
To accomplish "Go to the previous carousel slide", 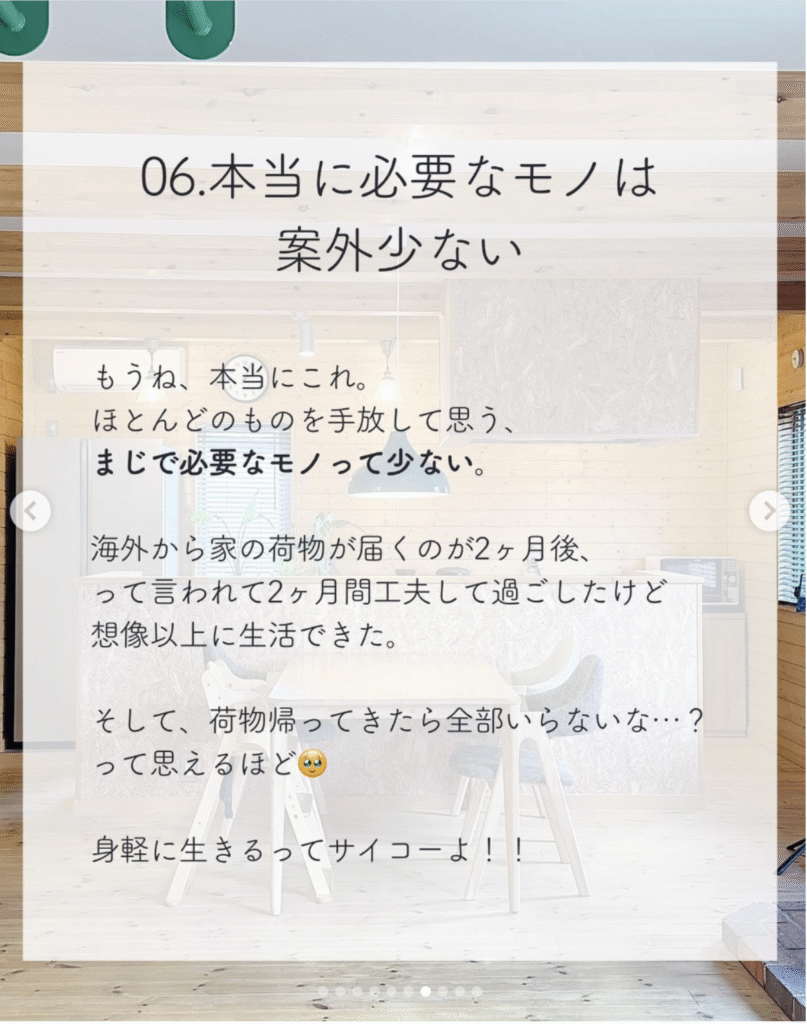I will click(x=30, y=512).
